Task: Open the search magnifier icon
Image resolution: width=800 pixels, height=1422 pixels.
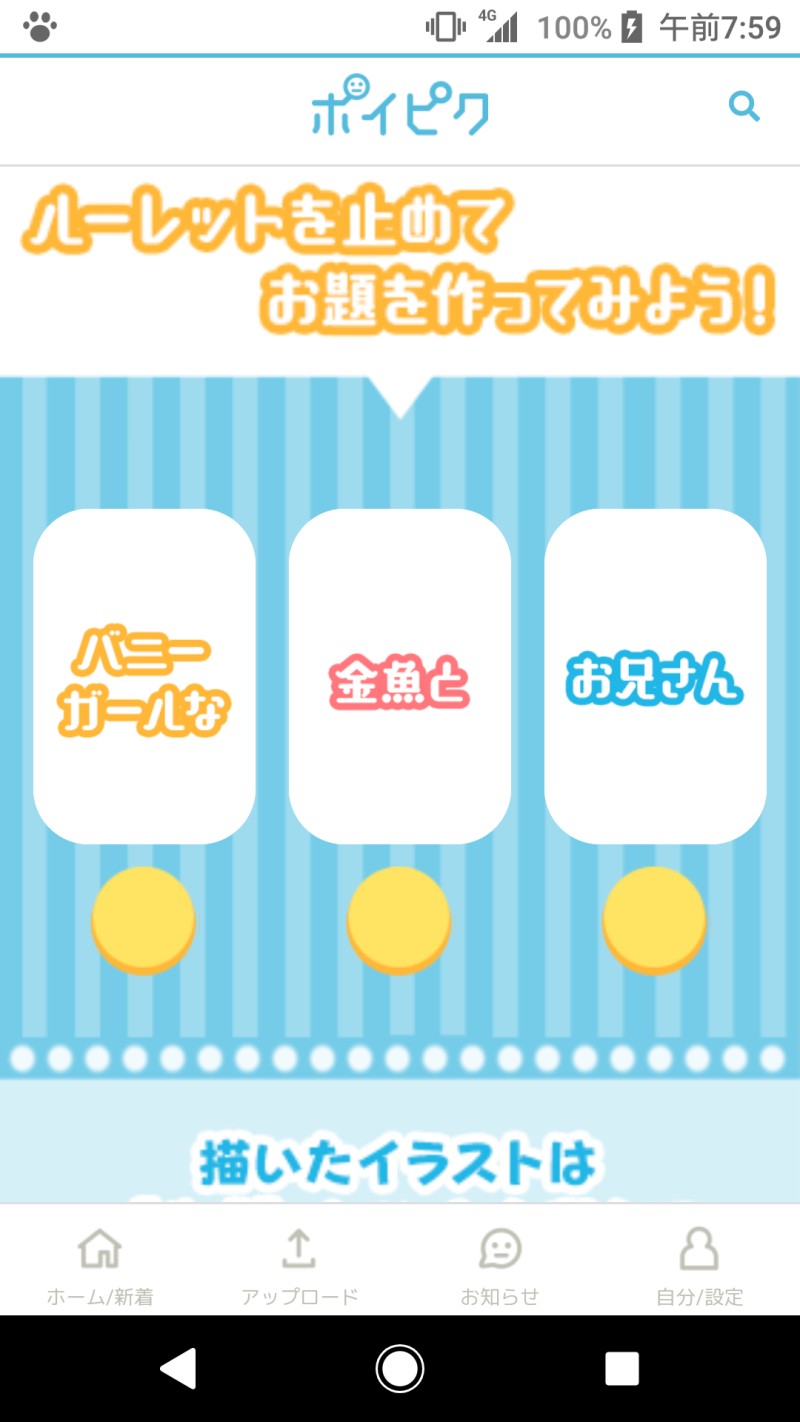Action: [x=744, y=106]
